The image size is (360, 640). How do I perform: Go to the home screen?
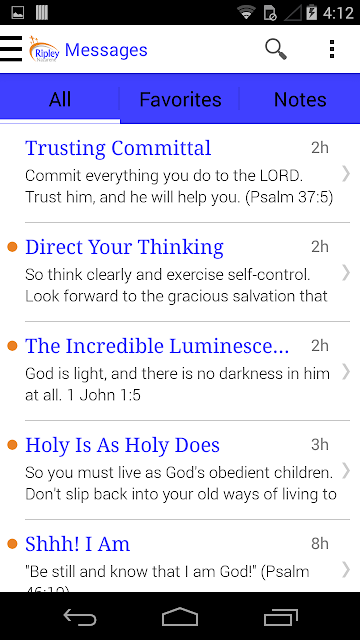point(180,617)
